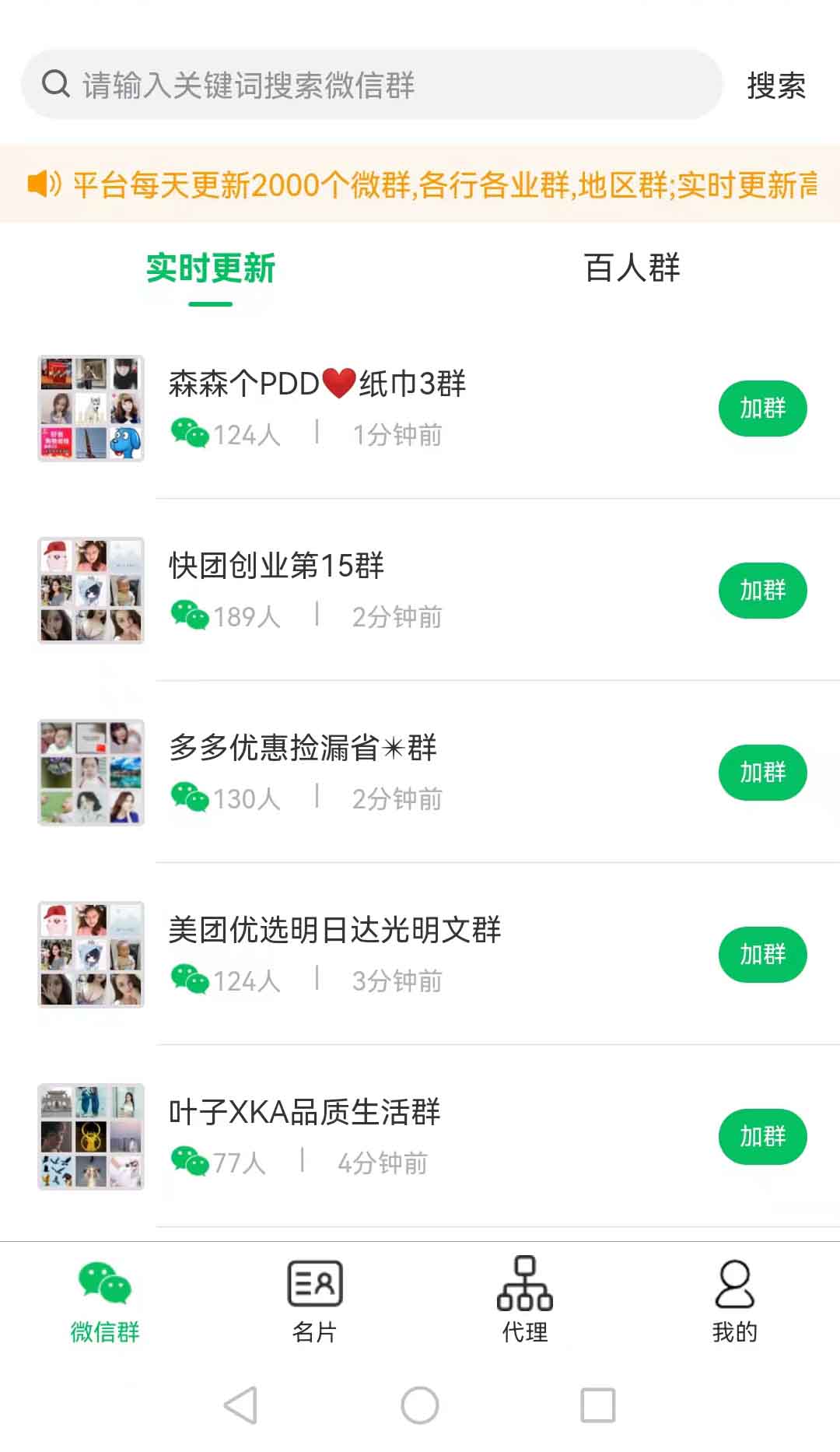Go to the 代理 tab
The image size is (840, 1452).
[525, 1299]
